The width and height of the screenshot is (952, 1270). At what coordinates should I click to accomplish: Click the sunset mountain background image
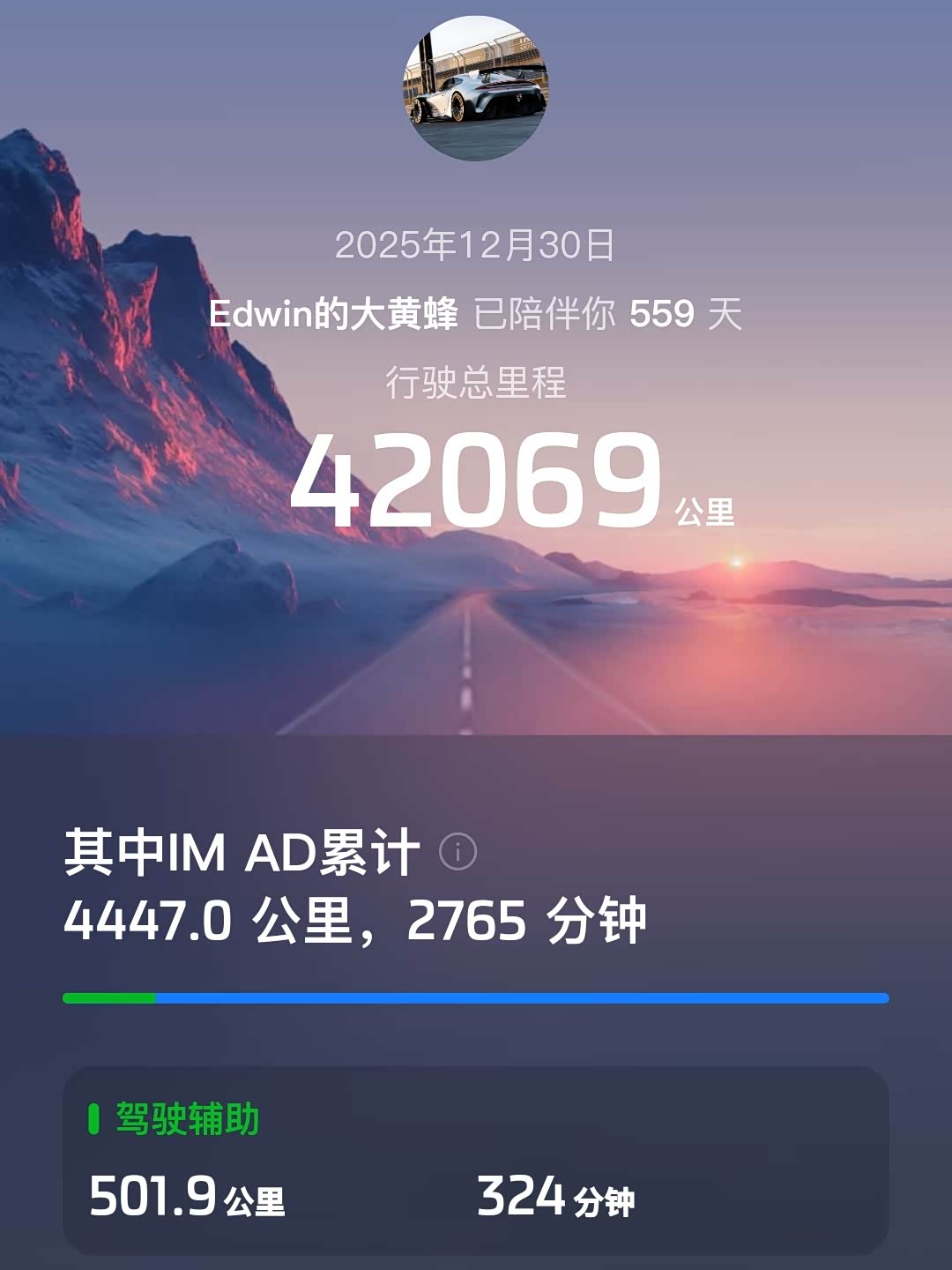pos(176,617)
